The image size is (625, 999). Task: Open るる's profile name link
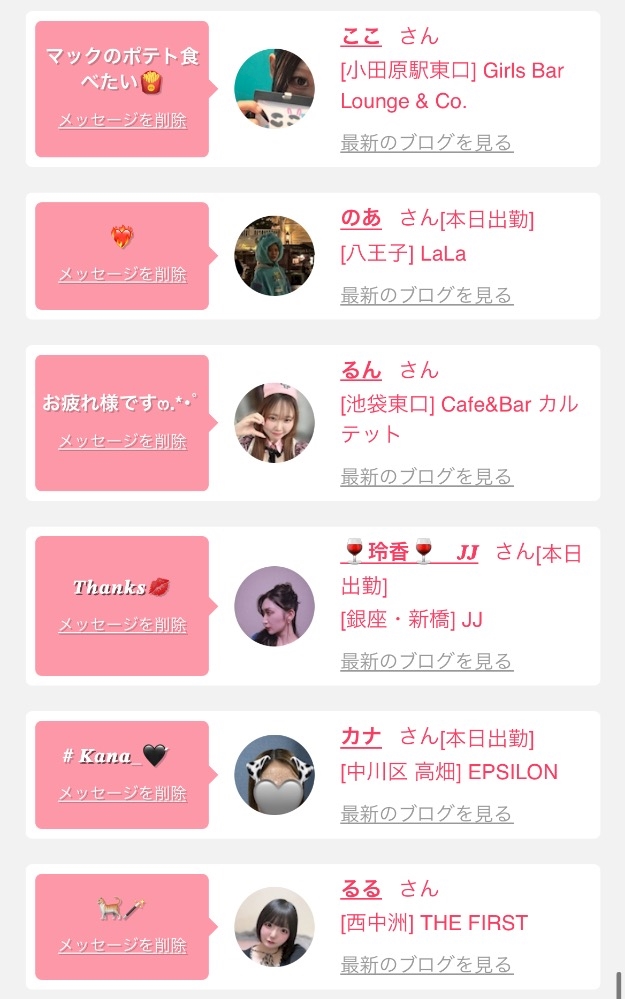[x=361, y=889]
